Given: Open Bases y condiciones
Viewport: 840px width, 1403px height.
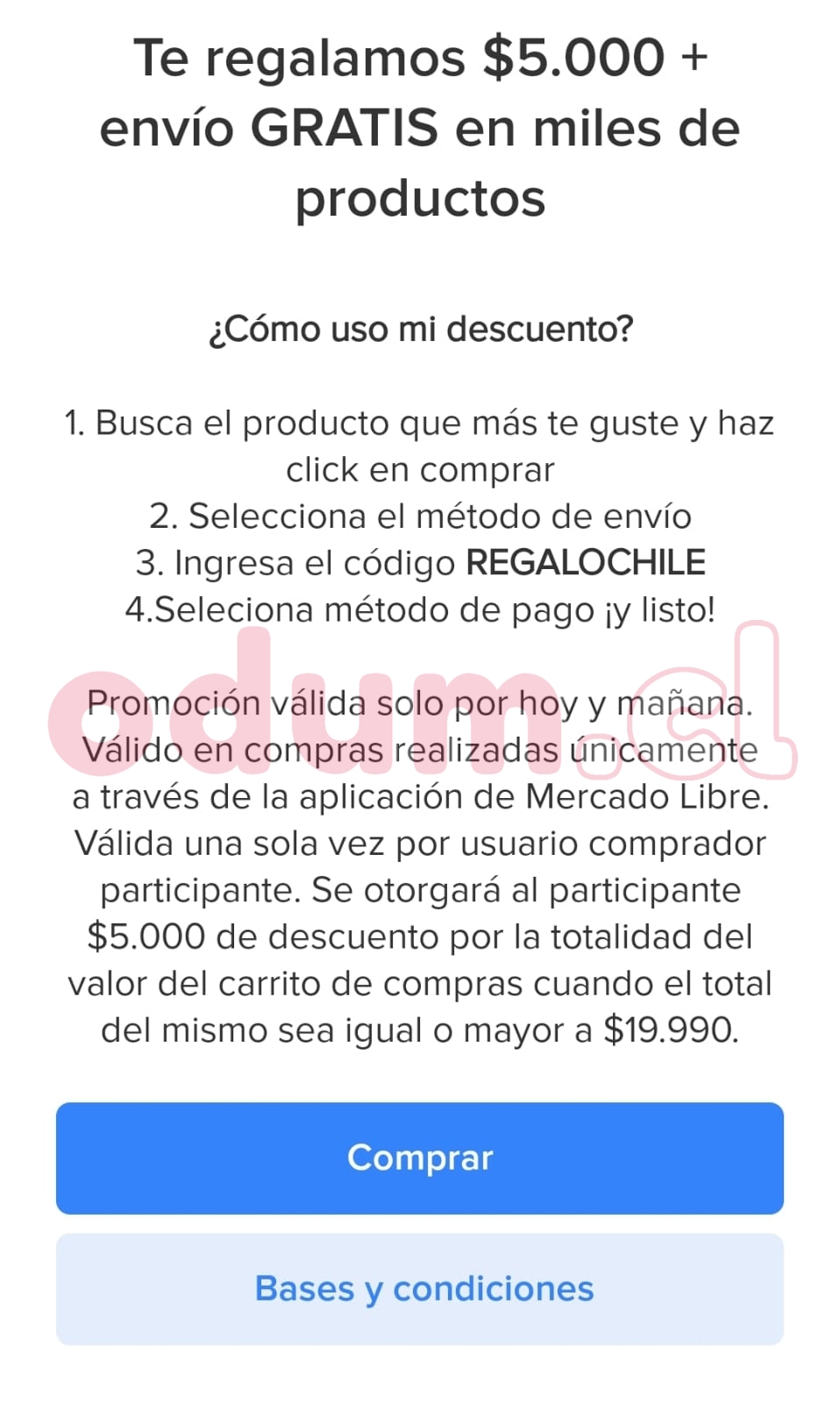Looking at the screenshot, I should pyautogui.click(x=420, y=1289).
